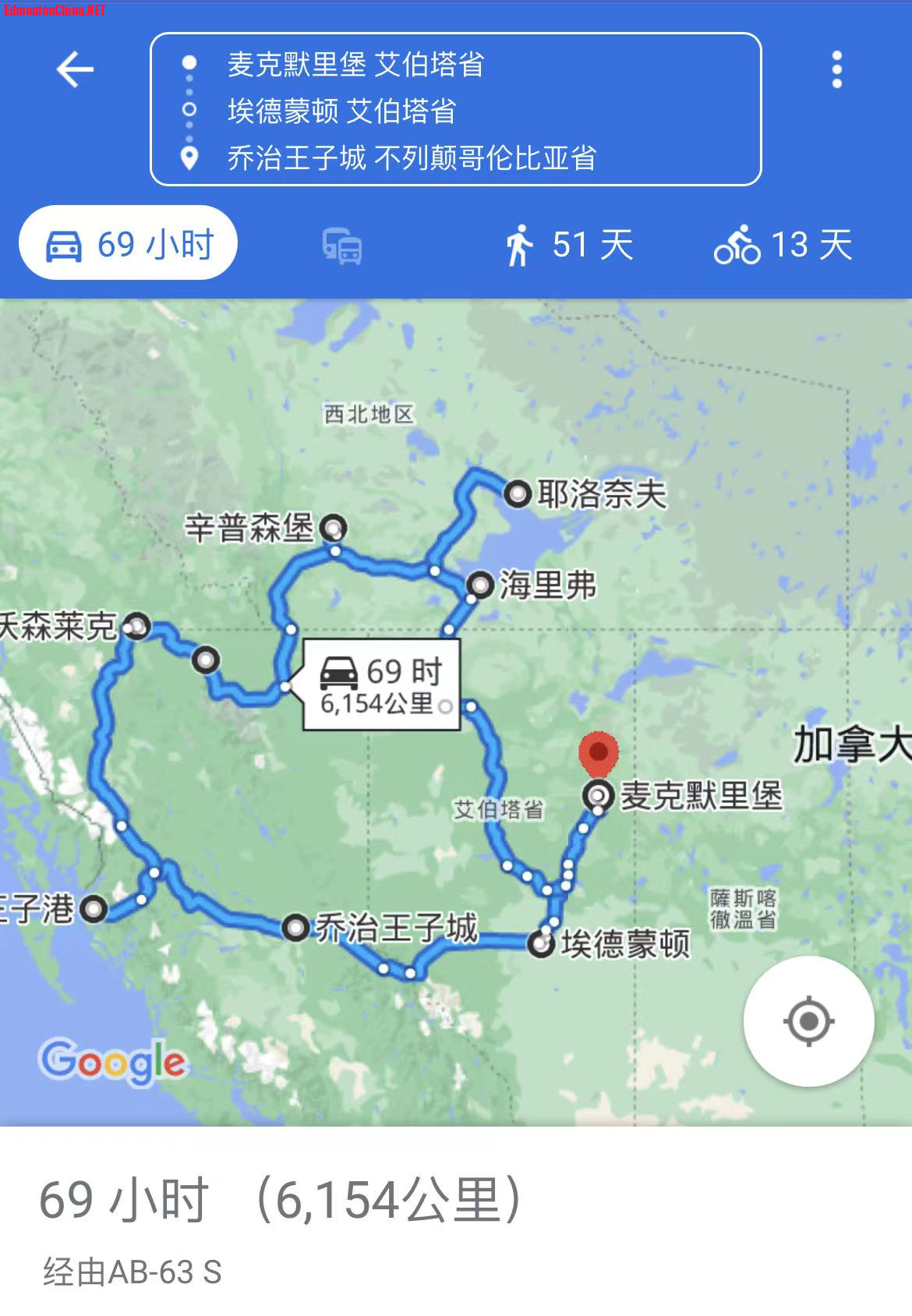Image resolution: width=912 pixels, height=1316 pixels.
Task: Edit destination 乔治王子城 不列颠哥伦比亚省
Action: (412, 158)
